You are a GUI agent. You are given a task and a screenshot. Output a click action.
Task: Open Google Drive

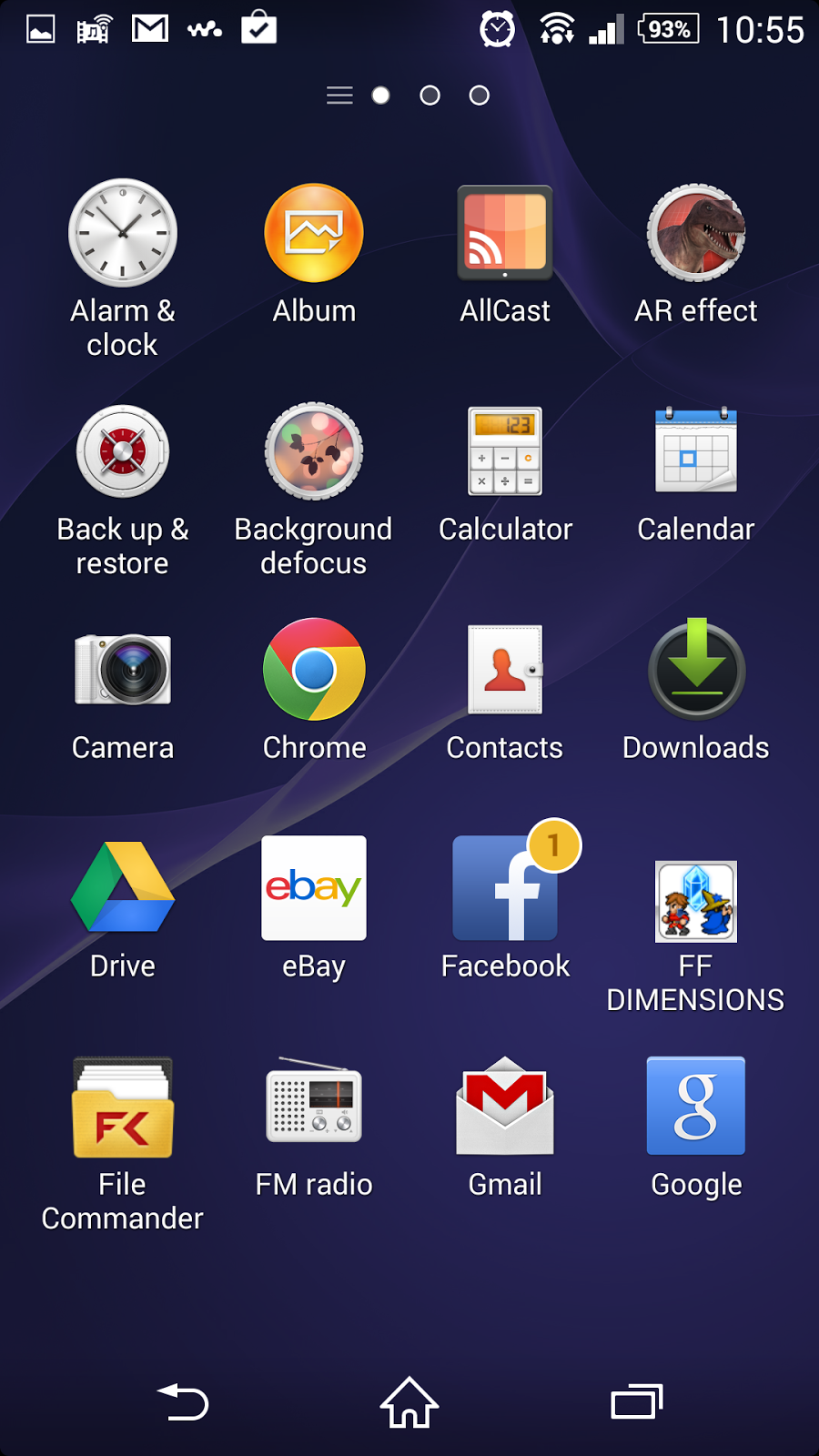[123, 889]
